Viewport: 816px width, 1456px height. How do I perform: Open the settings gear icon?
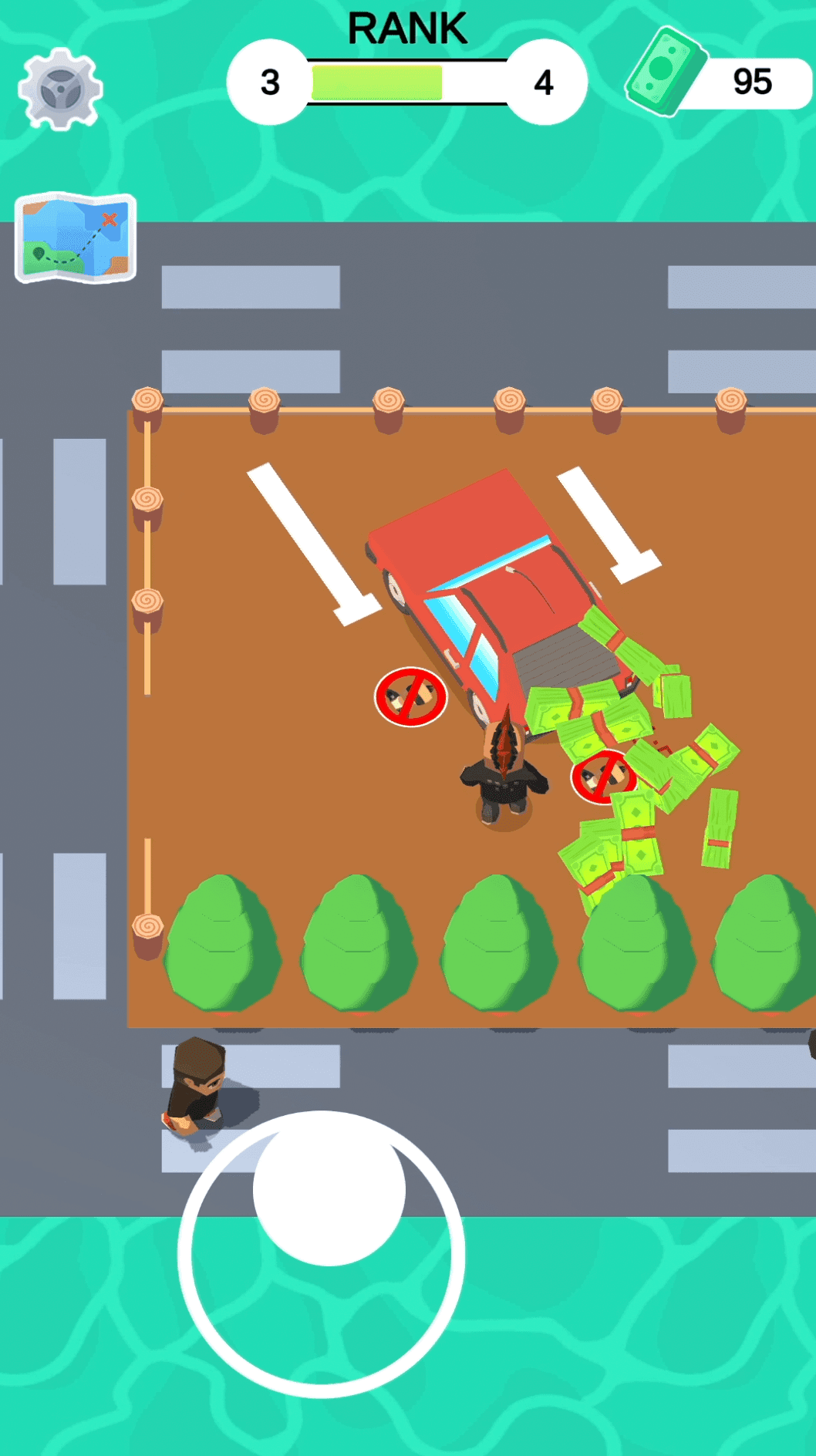coord(60,89)
